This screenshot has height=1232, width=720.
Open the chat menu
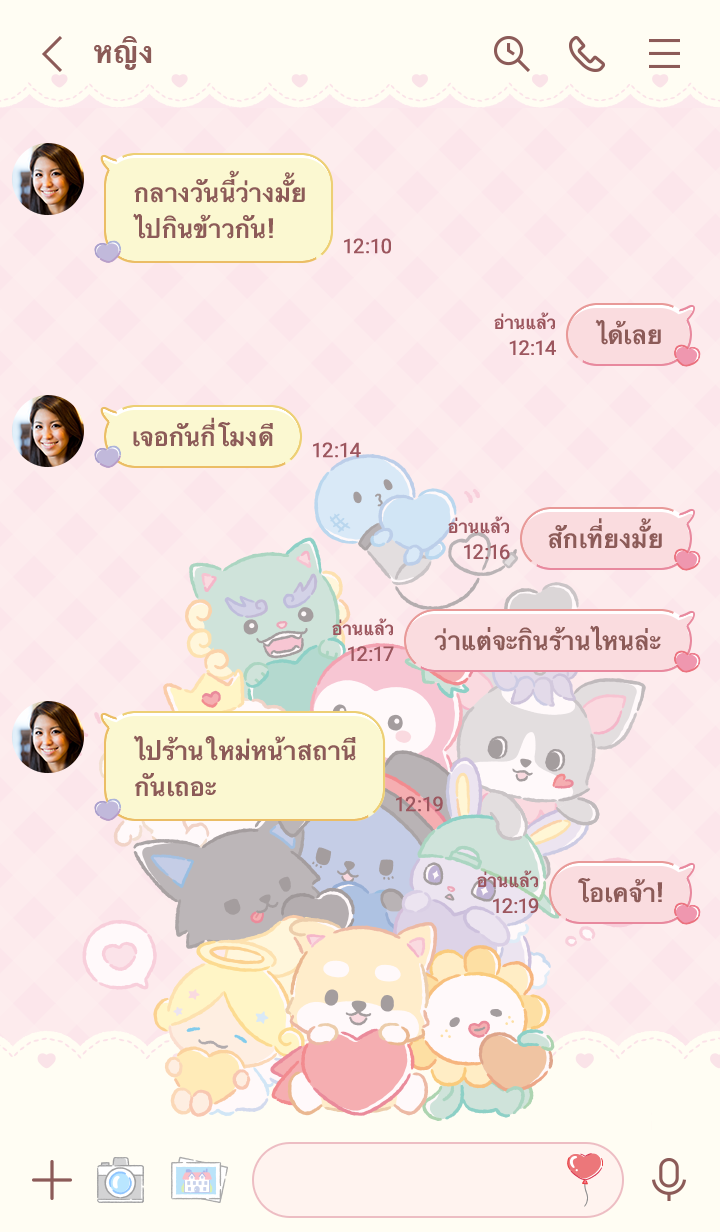[x=664, y=54]
